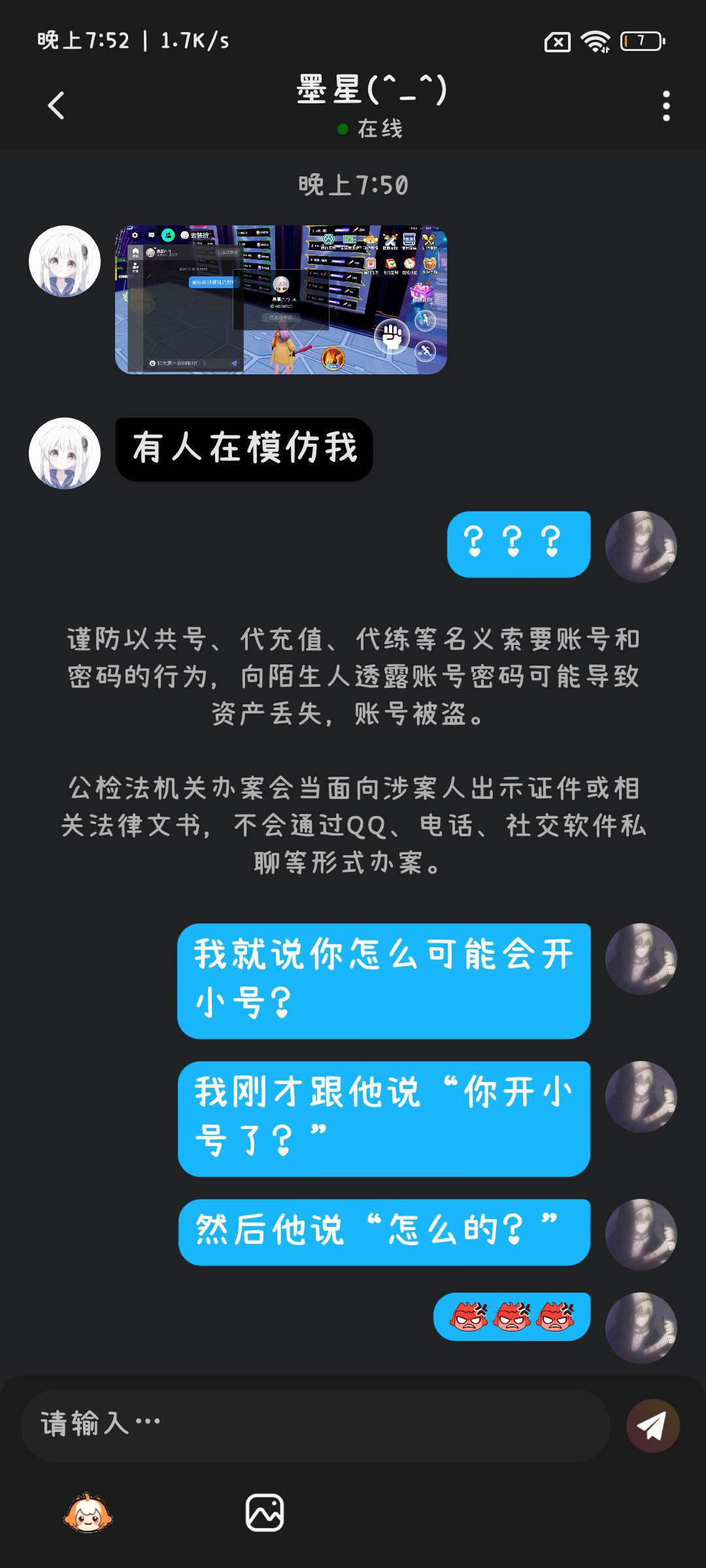View 墨星's avatar next to 有人在模仿我
This screenshot has height=1568, width=706.
click(65, 453)
